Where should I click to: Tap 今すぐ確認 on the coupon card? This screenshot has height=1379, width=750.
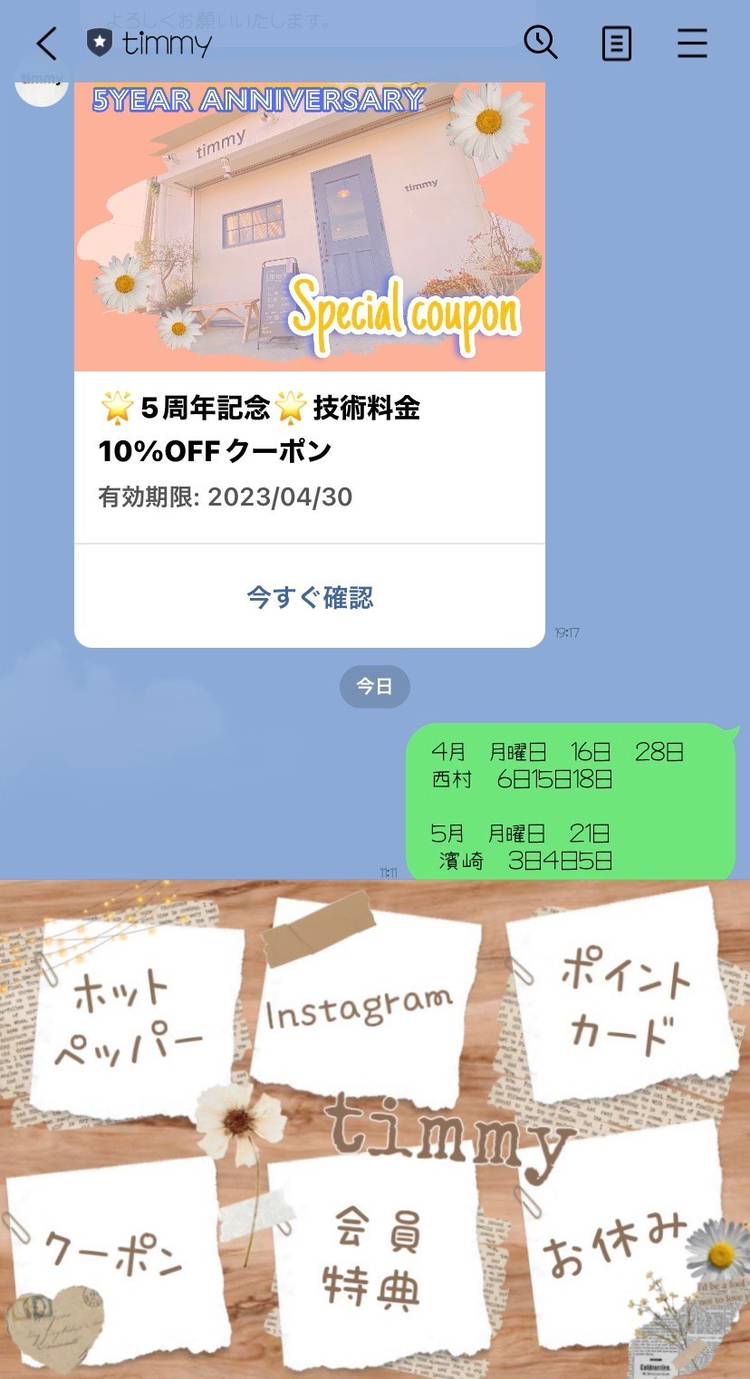[x=309, y=598]
